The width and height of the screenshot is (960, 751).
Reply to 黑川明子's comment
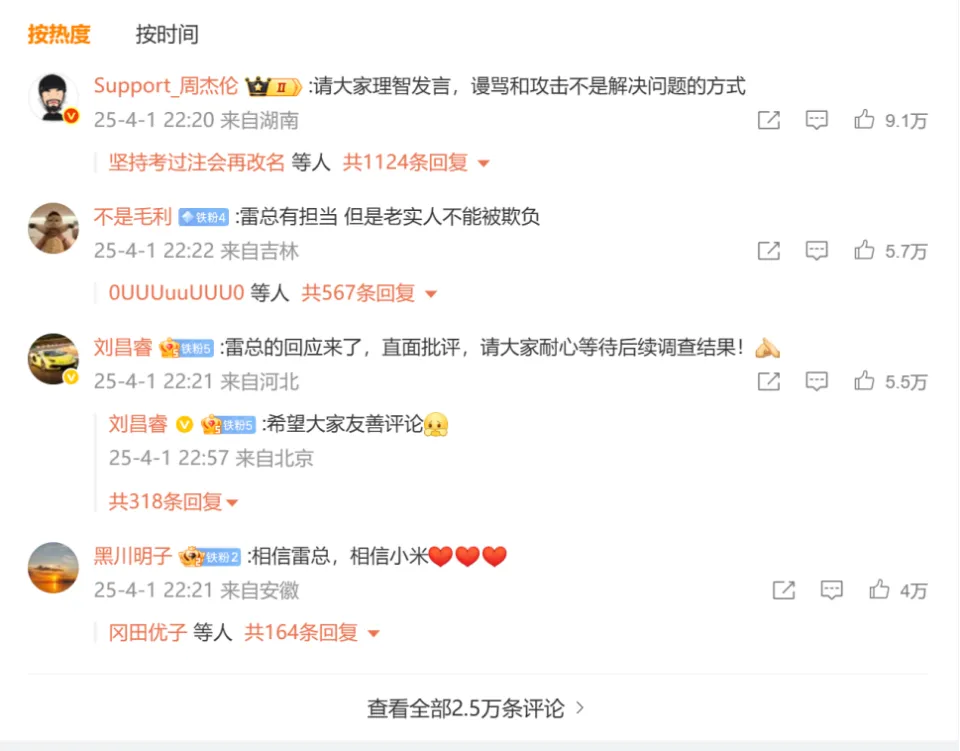[x=831, y=590]
